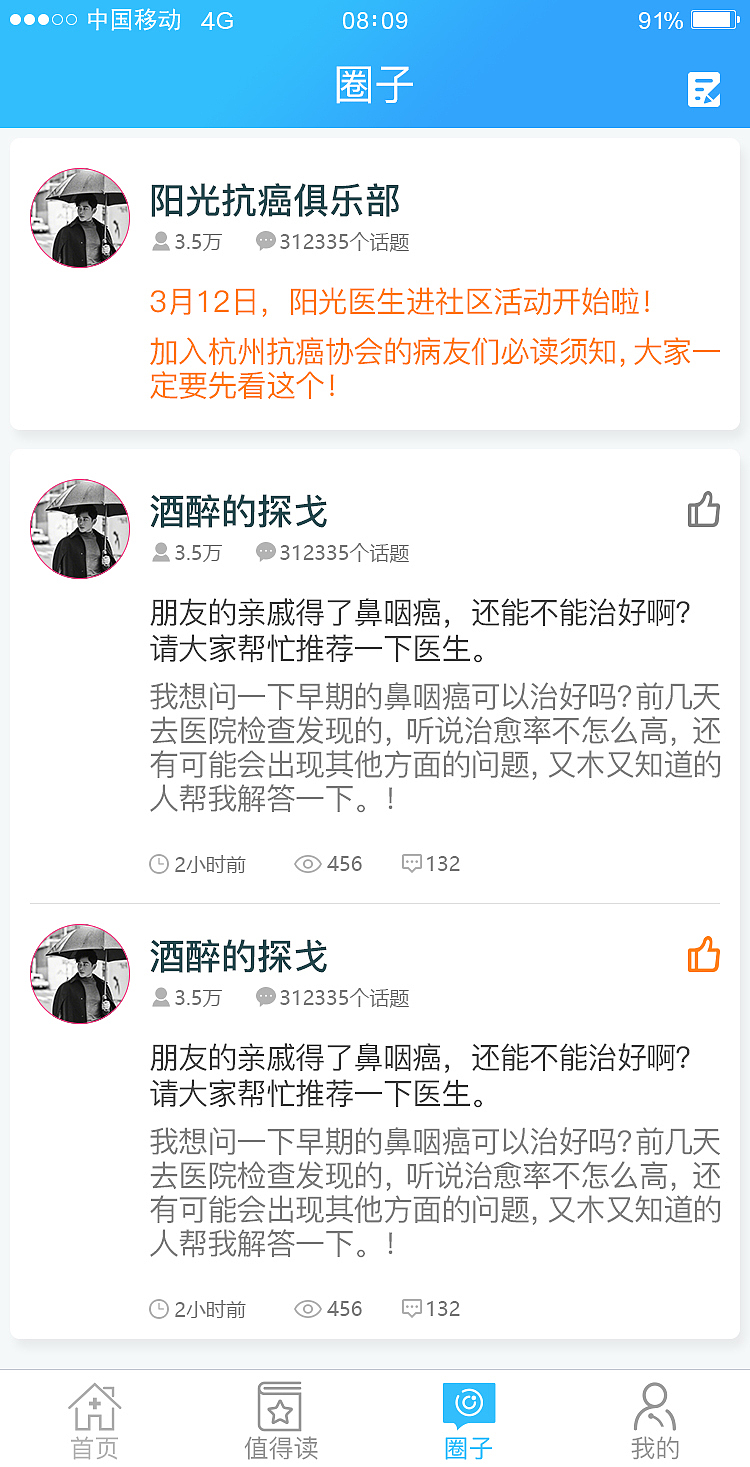Unlike the orange thumbs-up on second post
The width and height of the screenshot is (750, 1467).
pyautogui.click(x=704, y=955)
